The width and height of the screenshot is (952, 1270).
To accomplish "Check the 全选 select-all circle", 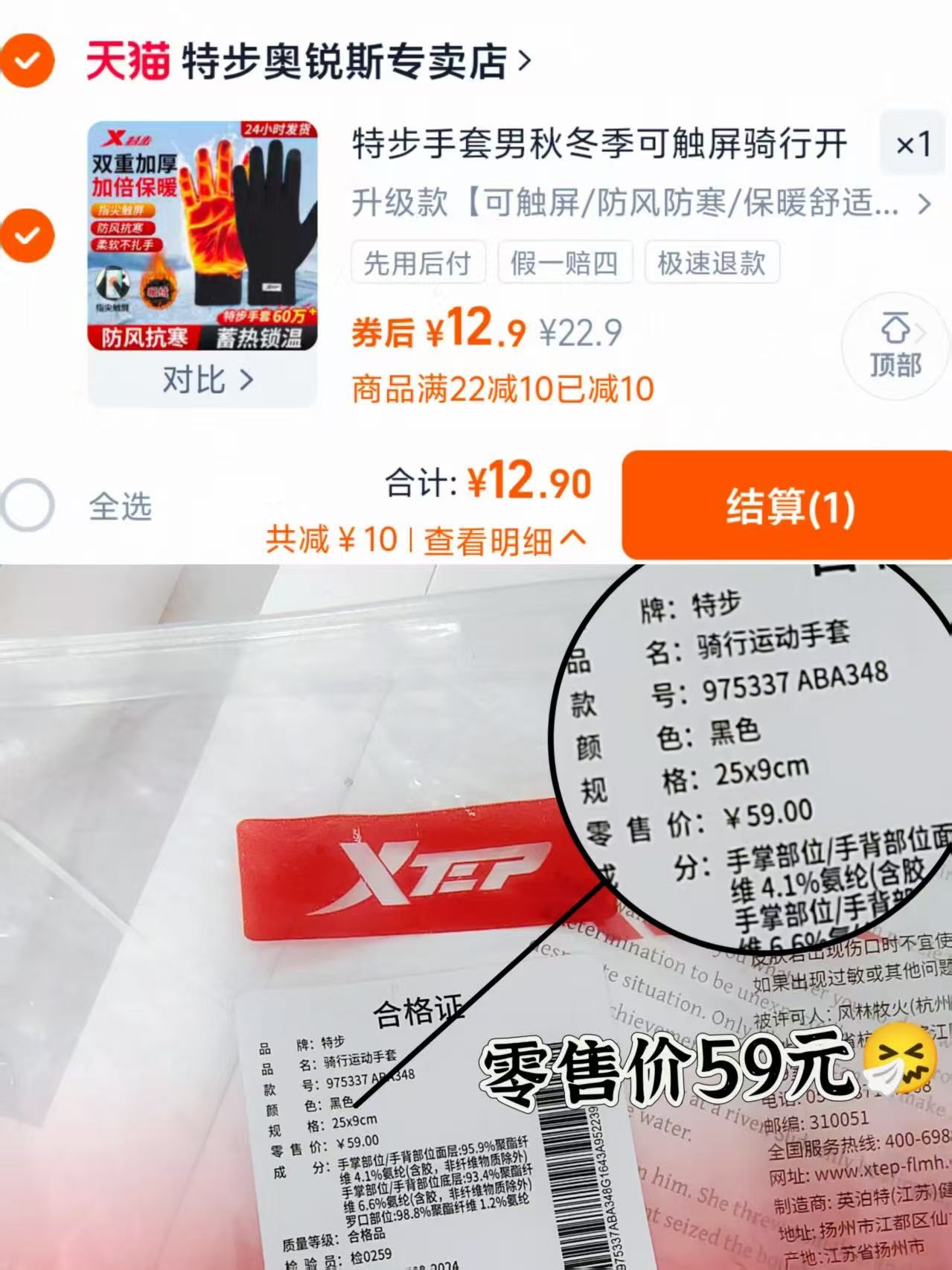I will click(28, 504).
